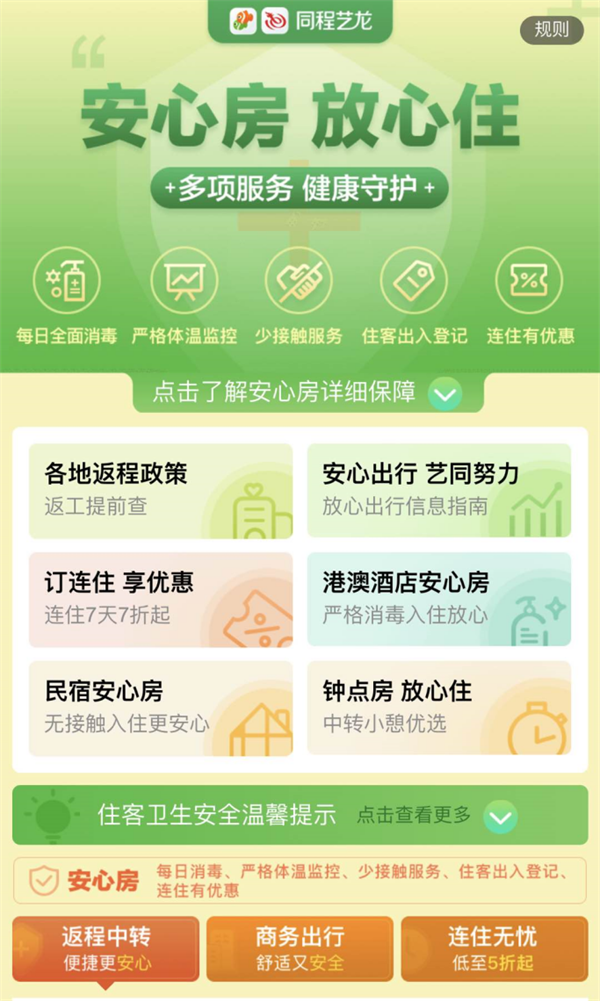Open the 民宿安心房 card
Viewport: 600px width, 1001px height.
(161, 709)
